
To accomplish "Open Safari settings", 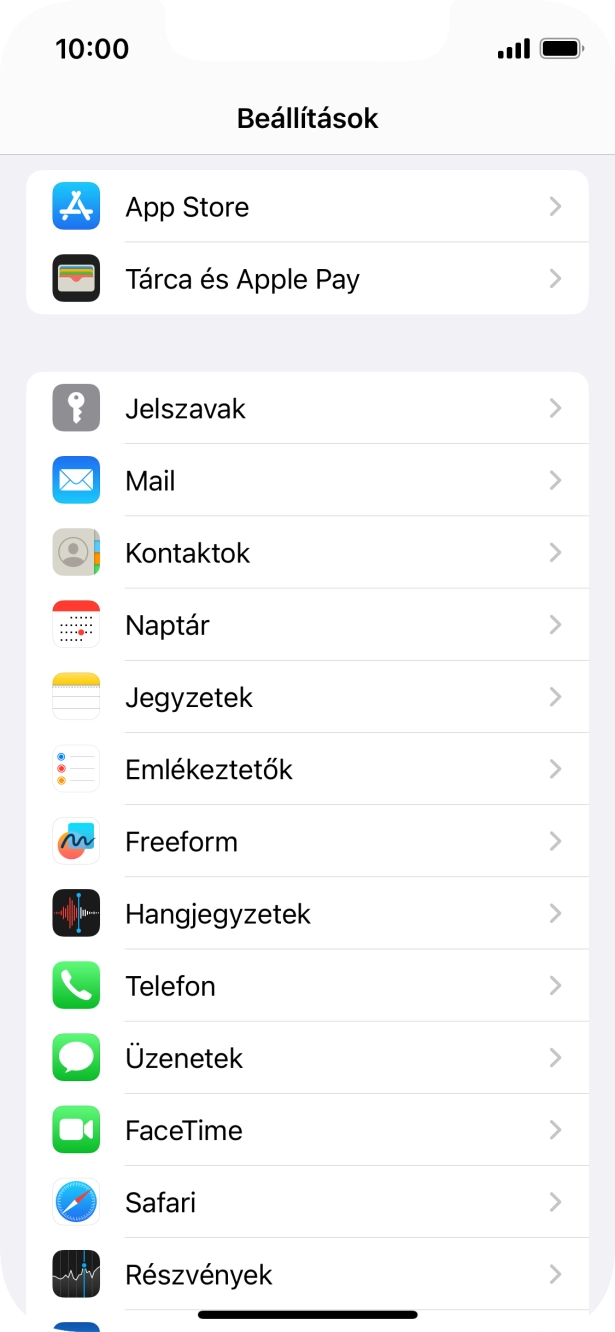I will tap(307, 1201).
